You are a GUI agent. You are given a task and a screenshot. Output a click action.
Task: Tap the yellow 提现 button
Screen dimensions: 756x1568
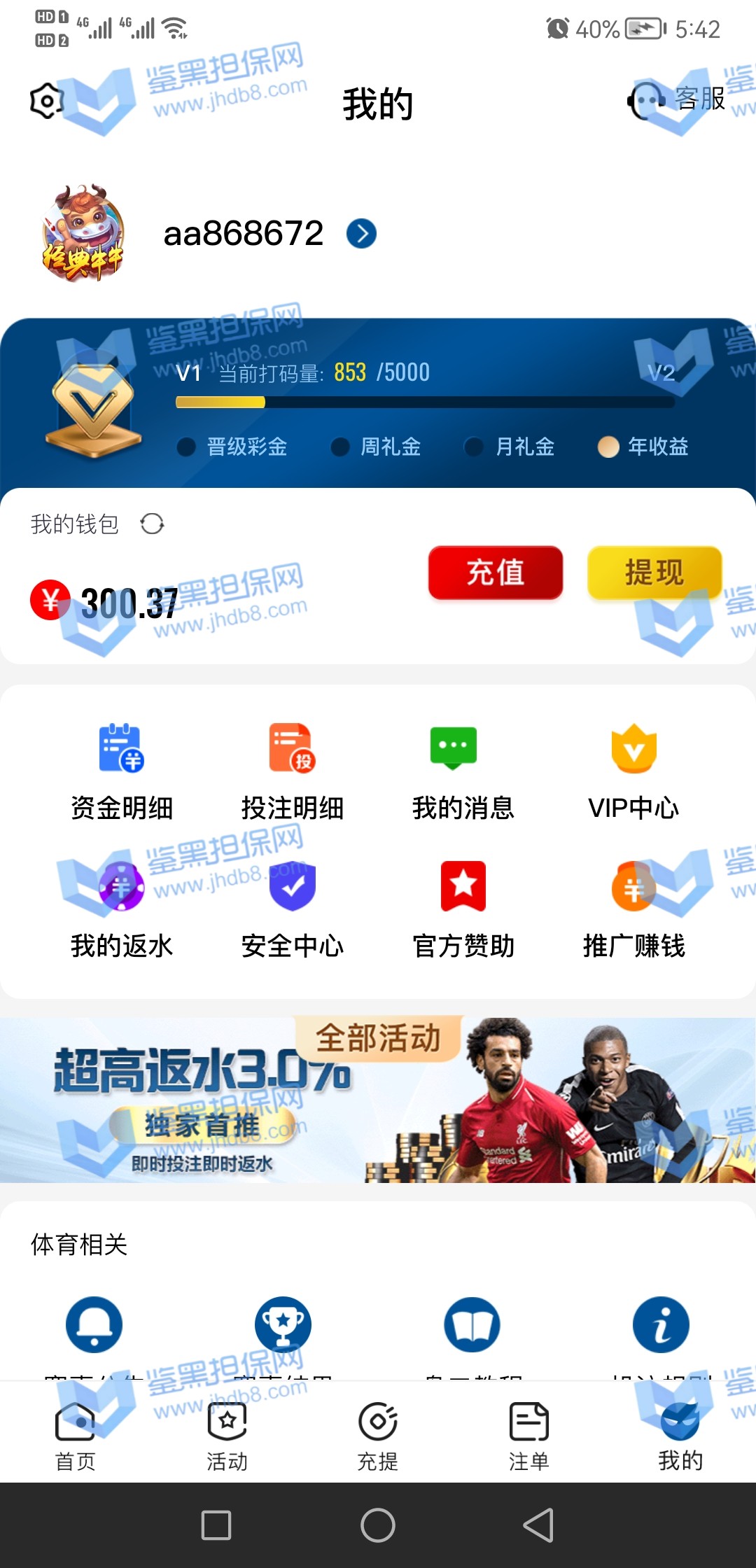pos(654,573)
